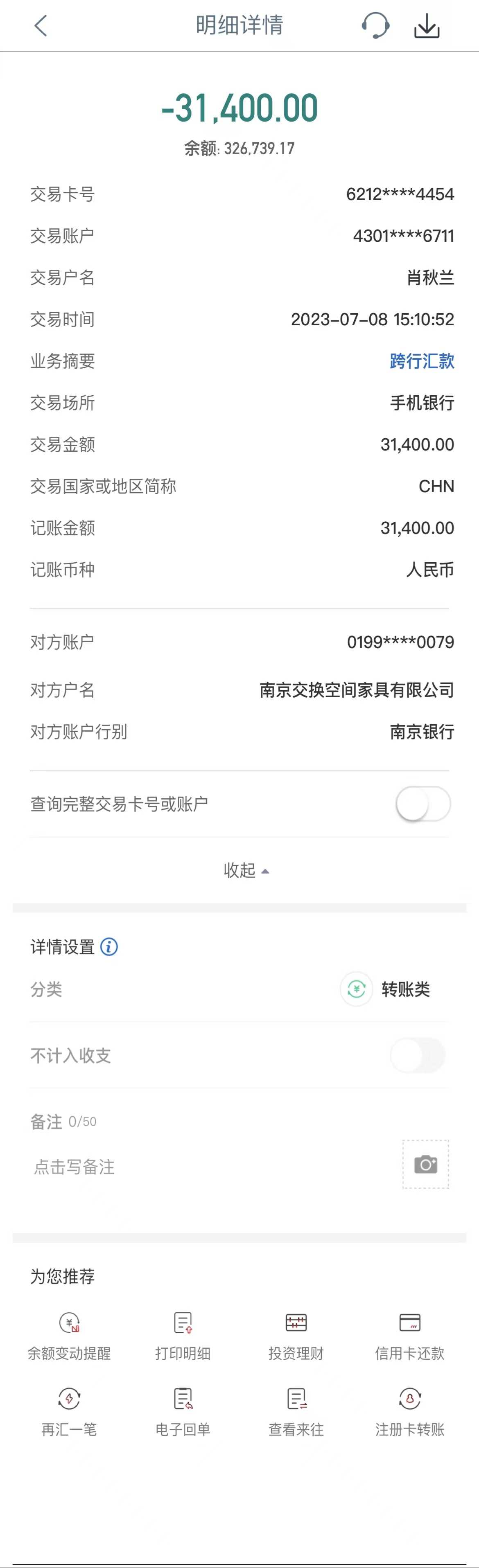Toggle 查询完整交易卡号或账户 switch

(x=423, y=804)
